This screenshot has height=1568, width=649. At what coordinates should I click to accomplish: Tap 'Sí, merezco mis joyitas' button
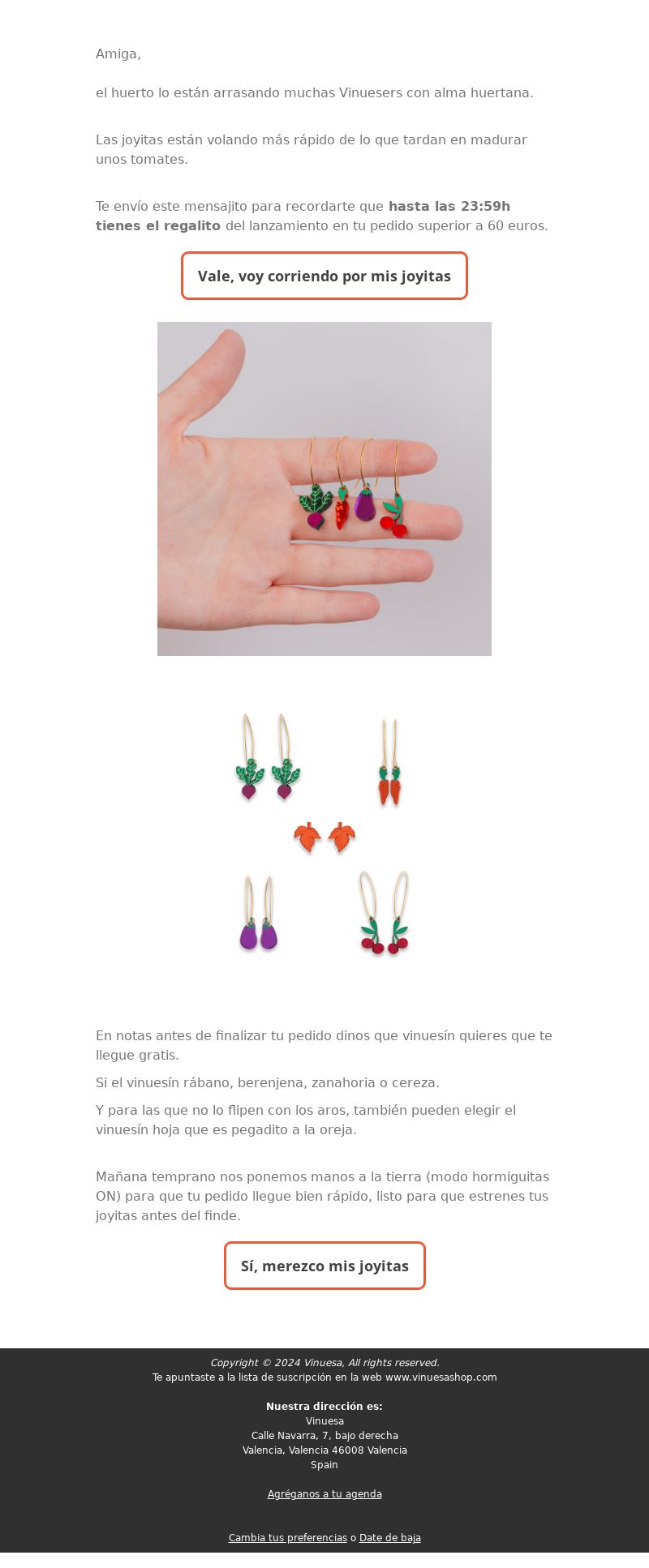324,1266
